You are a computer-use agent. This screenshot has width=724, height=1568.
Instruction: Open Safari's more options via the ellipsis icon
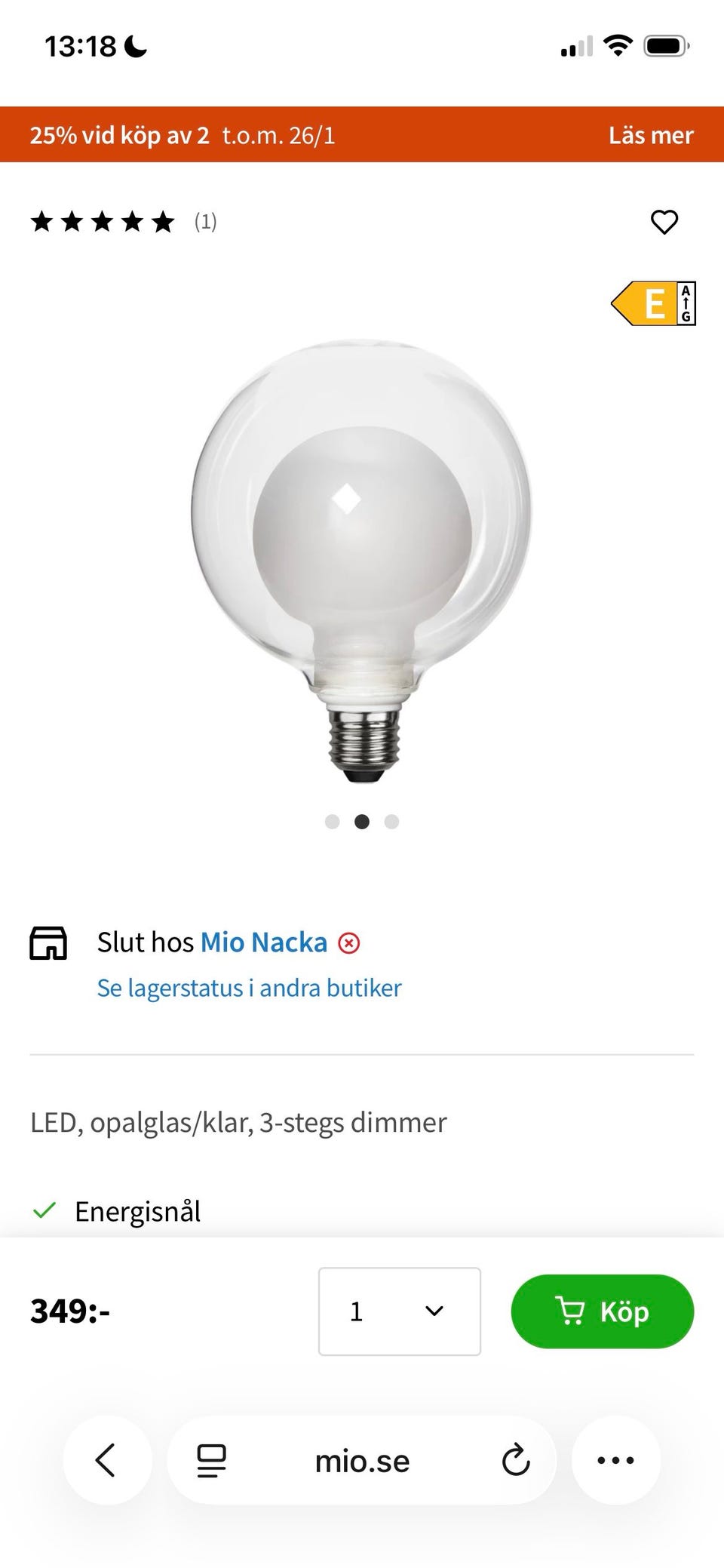(616, 1459)
